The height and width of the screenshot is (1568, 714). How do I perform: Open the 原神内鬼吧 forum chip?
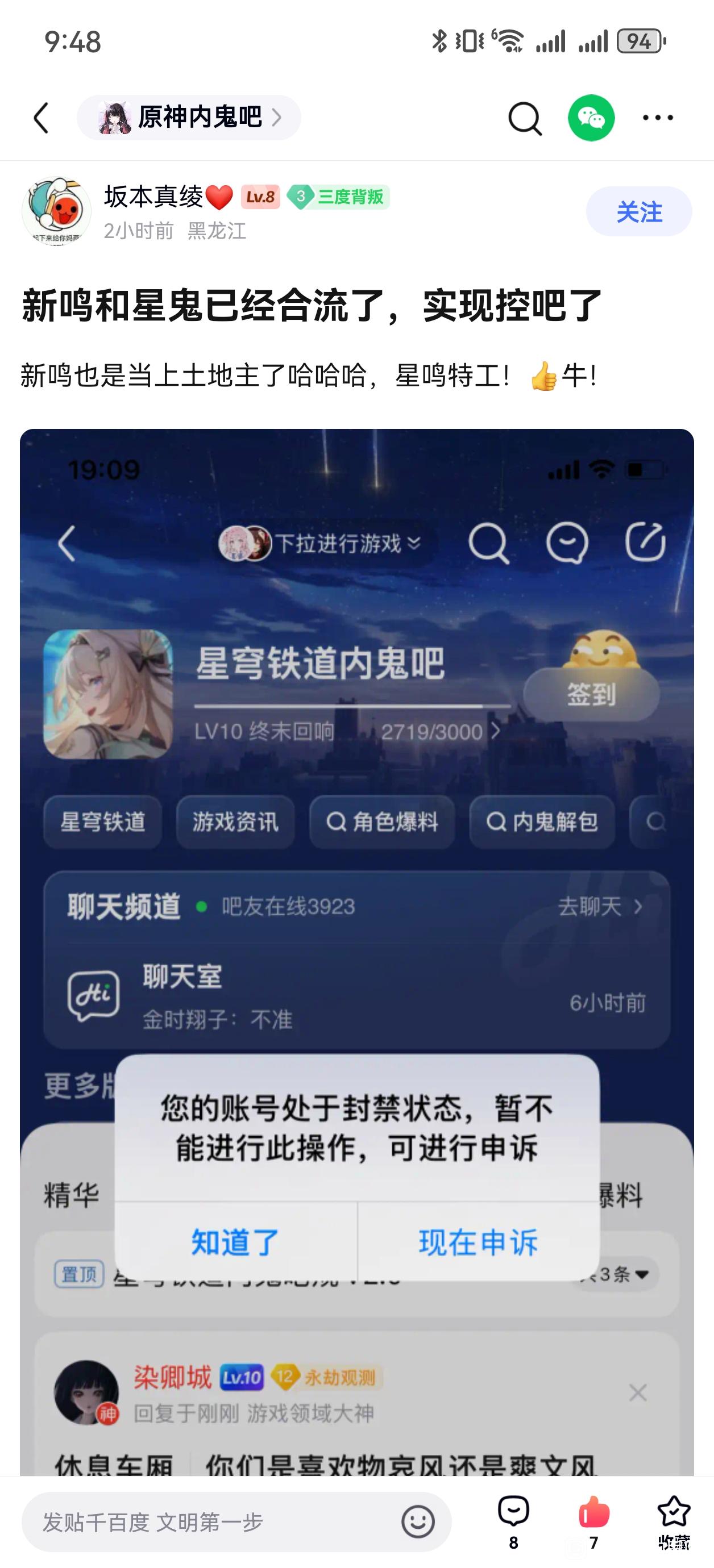pos(189,118)
